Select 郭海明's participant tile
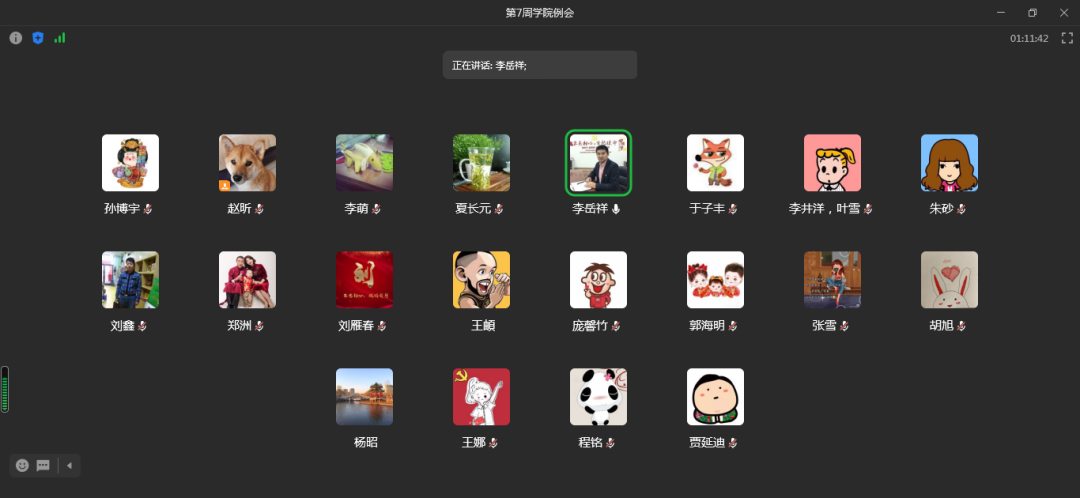Viewport: 1080px width, 498px height. point(715,280)
